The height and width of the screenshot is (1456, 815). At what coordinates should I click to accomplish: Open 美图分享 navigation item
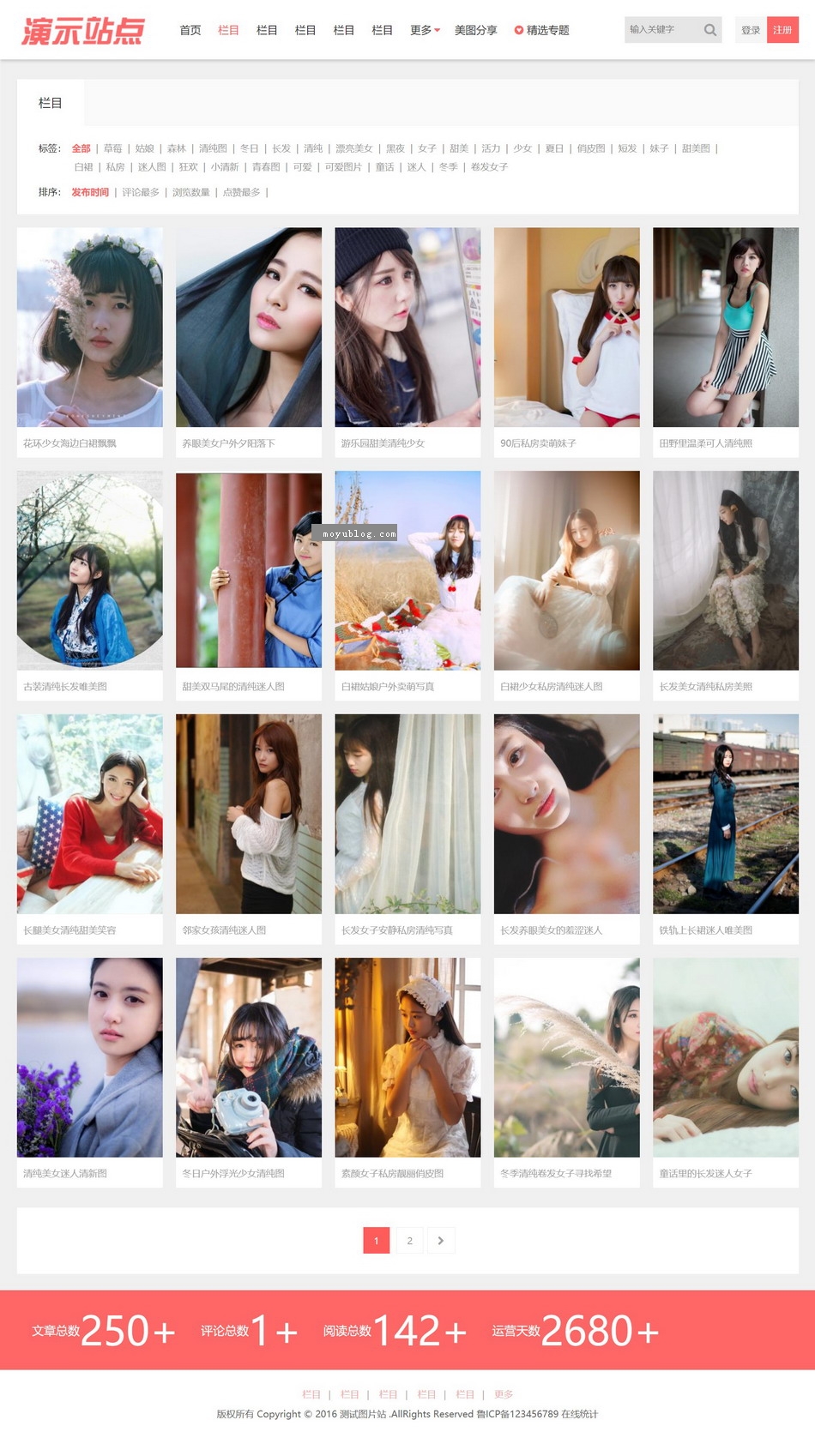point(476,30)
